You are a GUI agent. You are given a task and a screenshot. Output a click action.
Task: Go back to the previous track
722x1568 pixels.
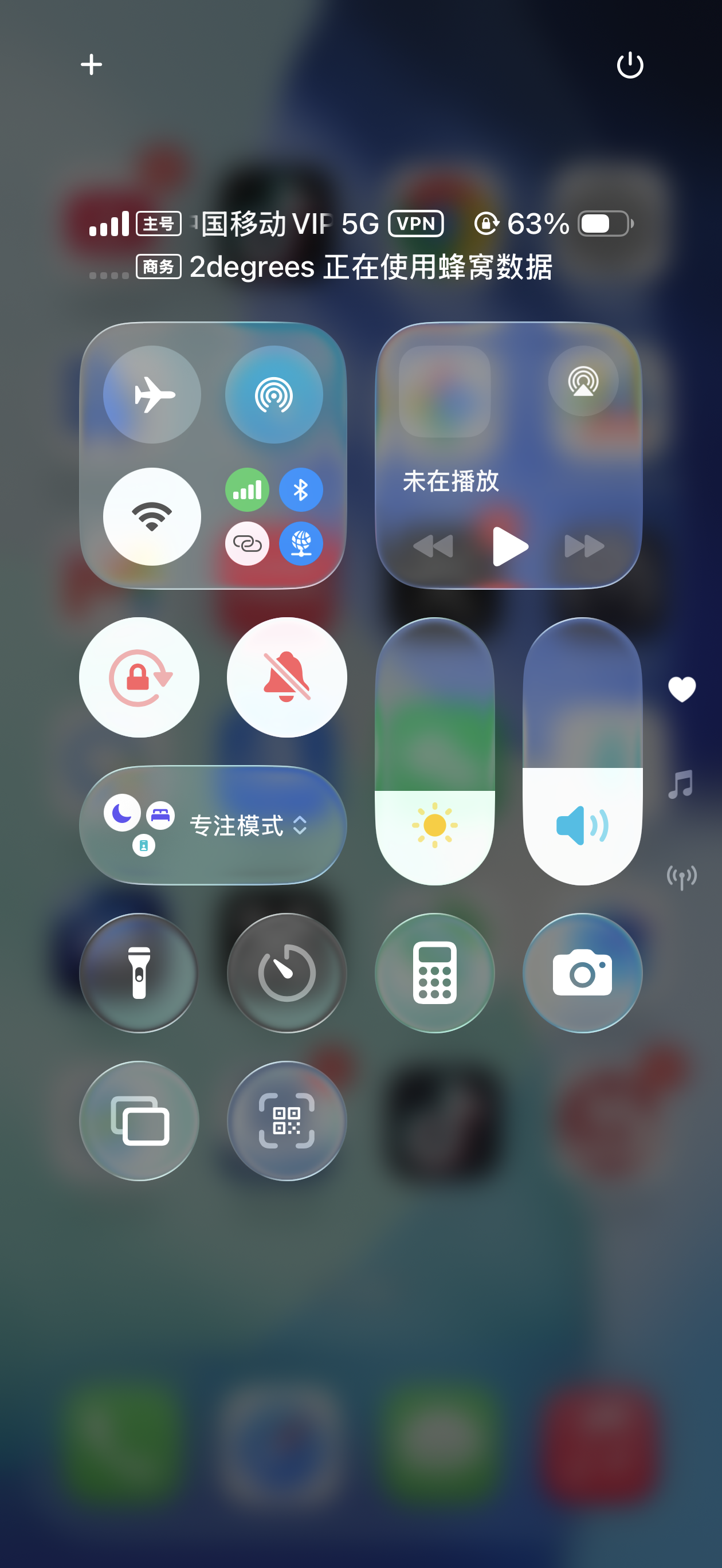(433, 546)
